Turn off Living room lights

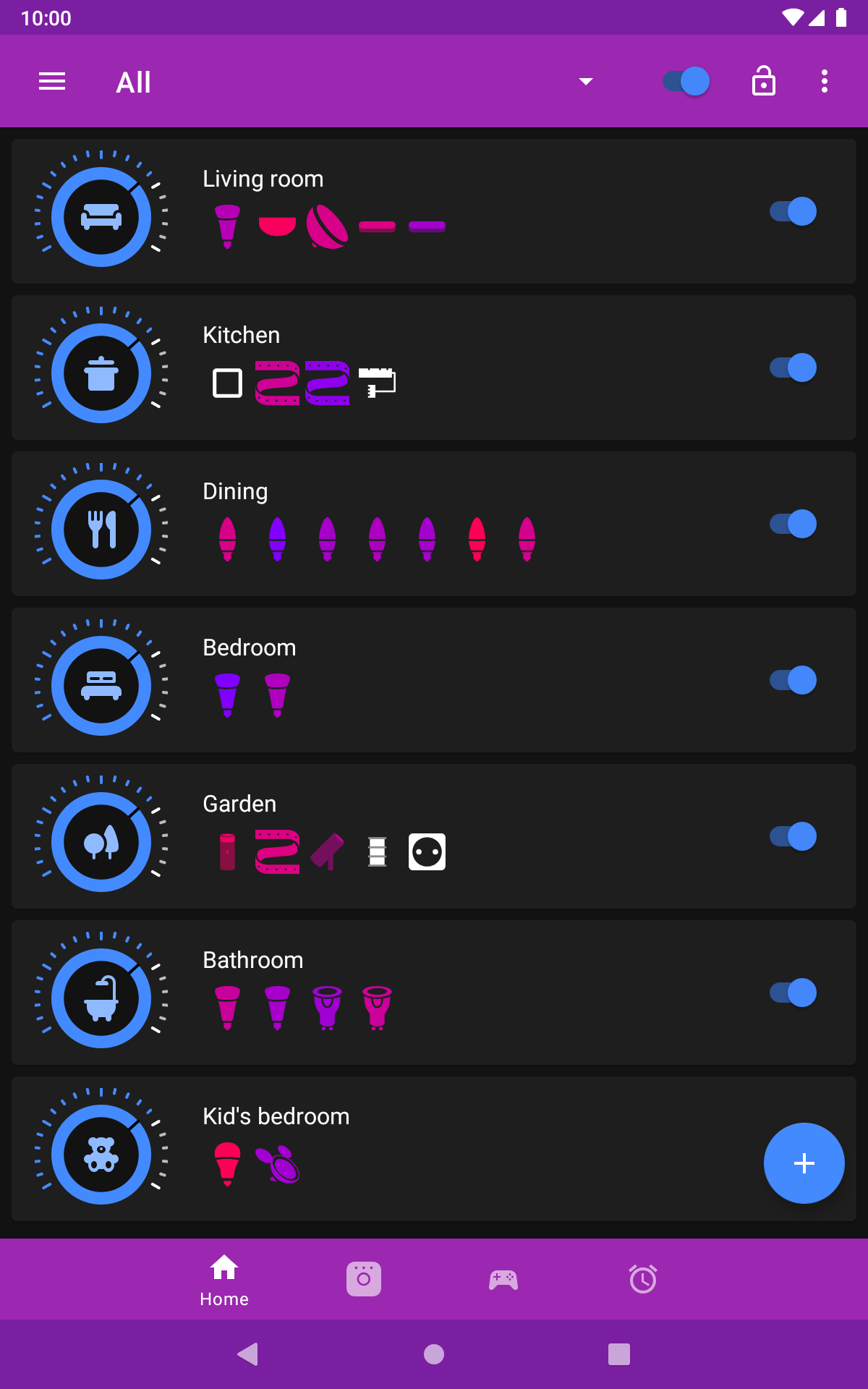(x=793, y=212)
